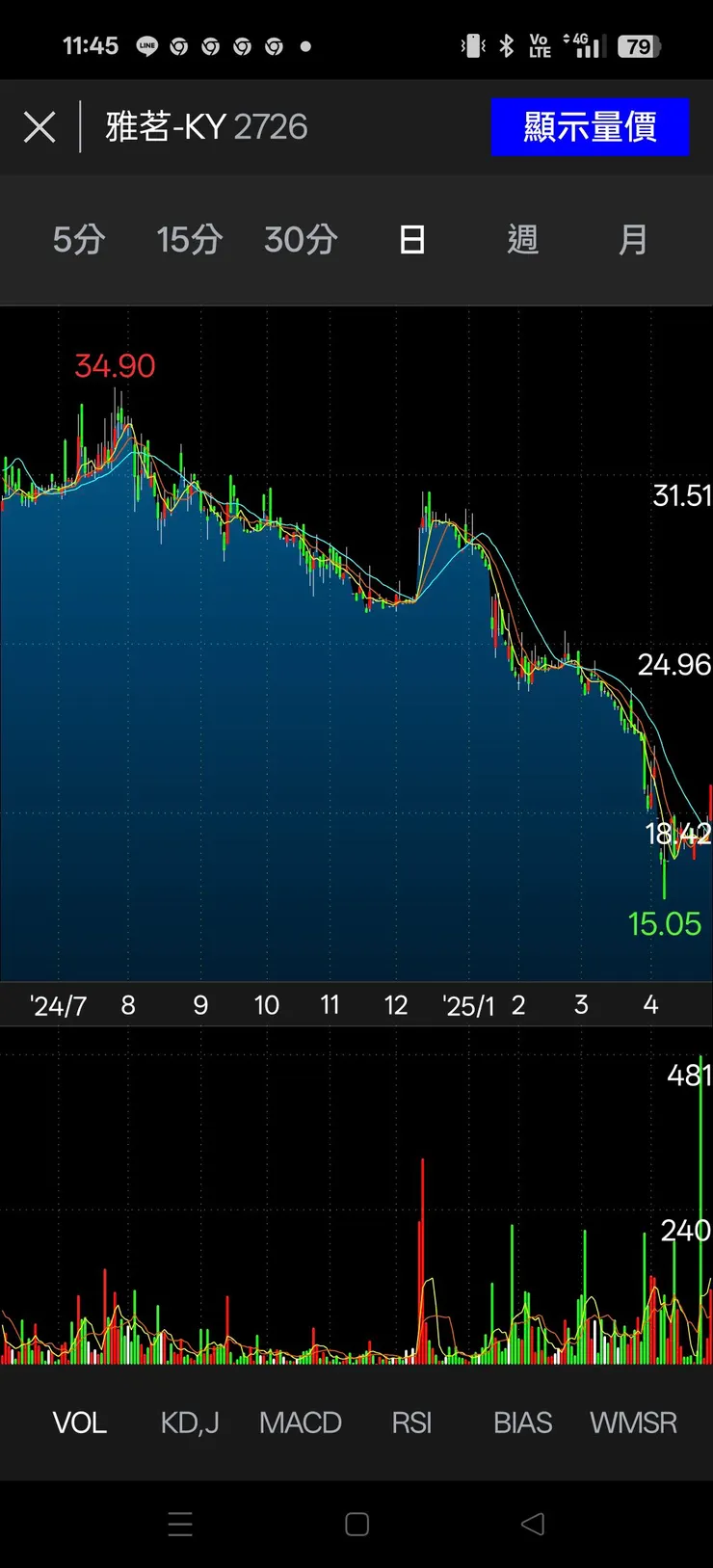Screen dimensions: 713x1568
Task: Go to the system home screen
Action: (x=356, y=1524)
